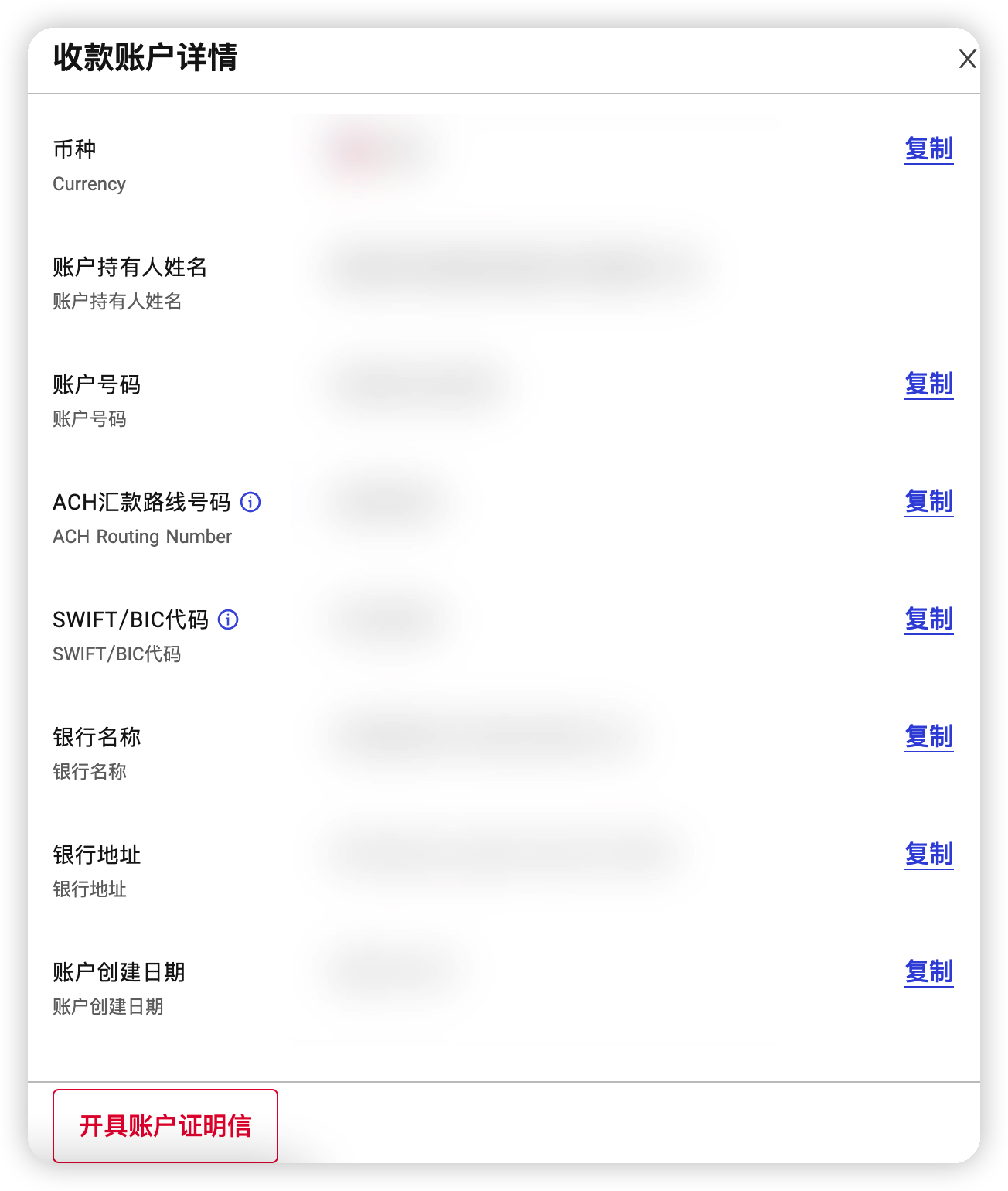Open info icon beside ACH汇款路线号码
The height and width of the screenshot is (1191, 1008).
pos(250,502)
